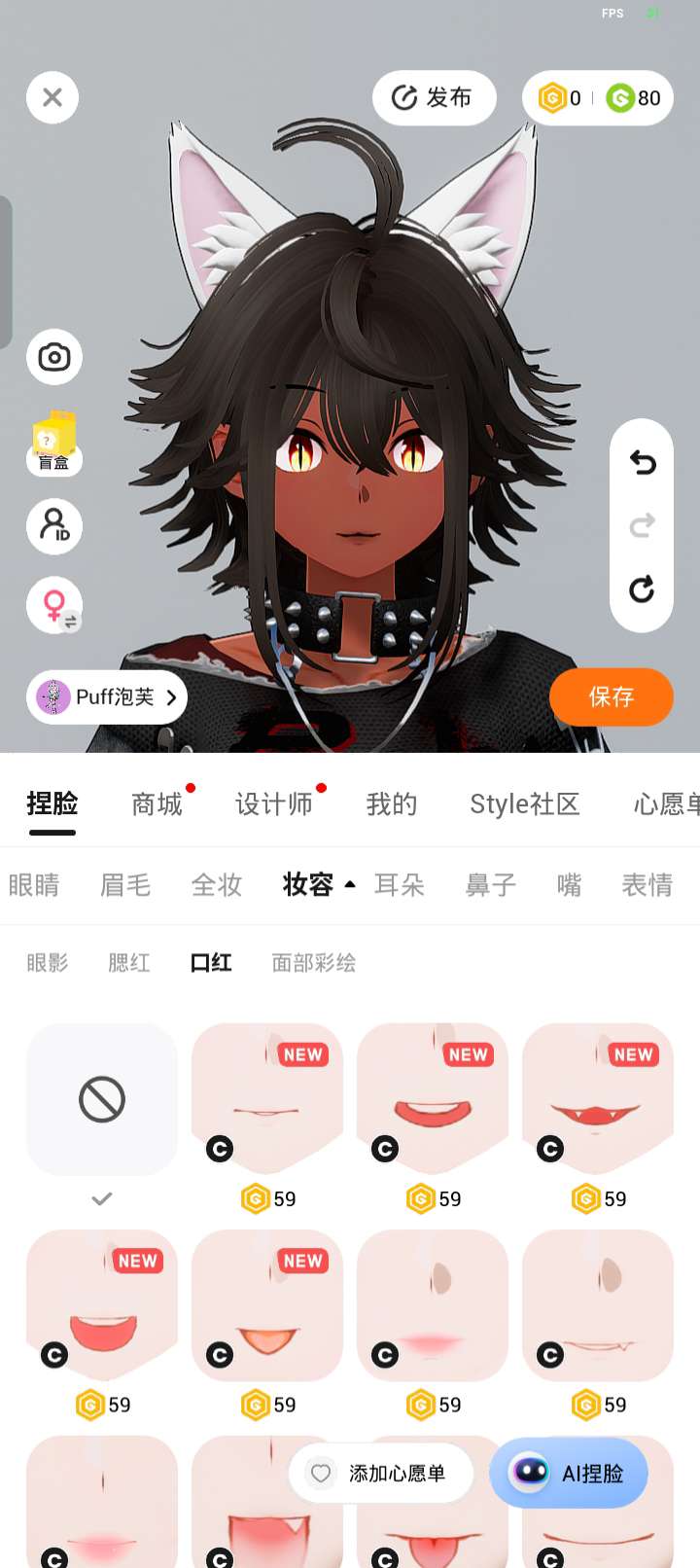Choose the 腮红 sub-category
The height and width of the screenshot is (1568, 700).
click(129, 963)
